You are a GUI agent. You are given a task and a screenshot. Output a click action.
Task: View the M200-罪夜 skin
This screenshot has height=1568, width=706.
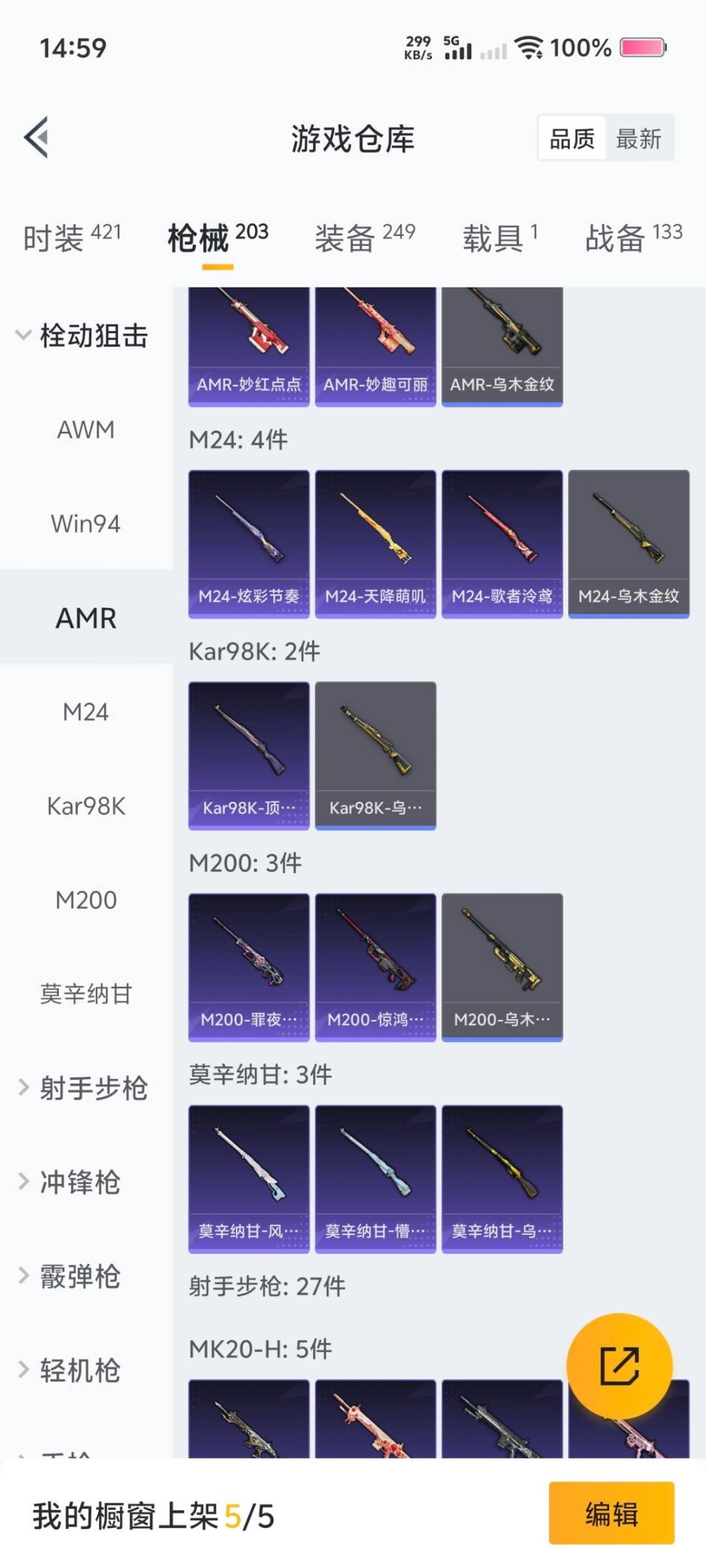(x=248, y=967)
